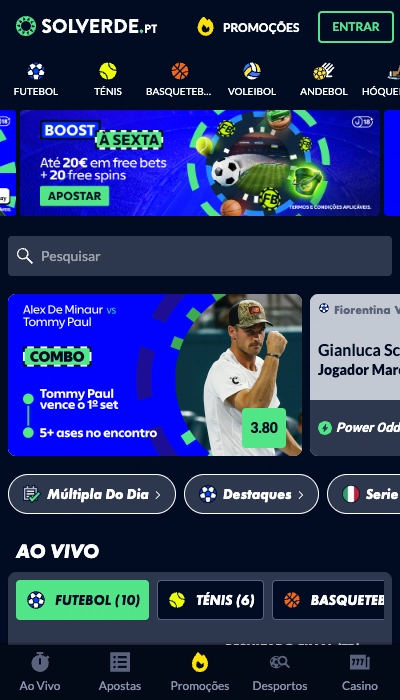Open Apostas in bottom navigation

[120, 672]
